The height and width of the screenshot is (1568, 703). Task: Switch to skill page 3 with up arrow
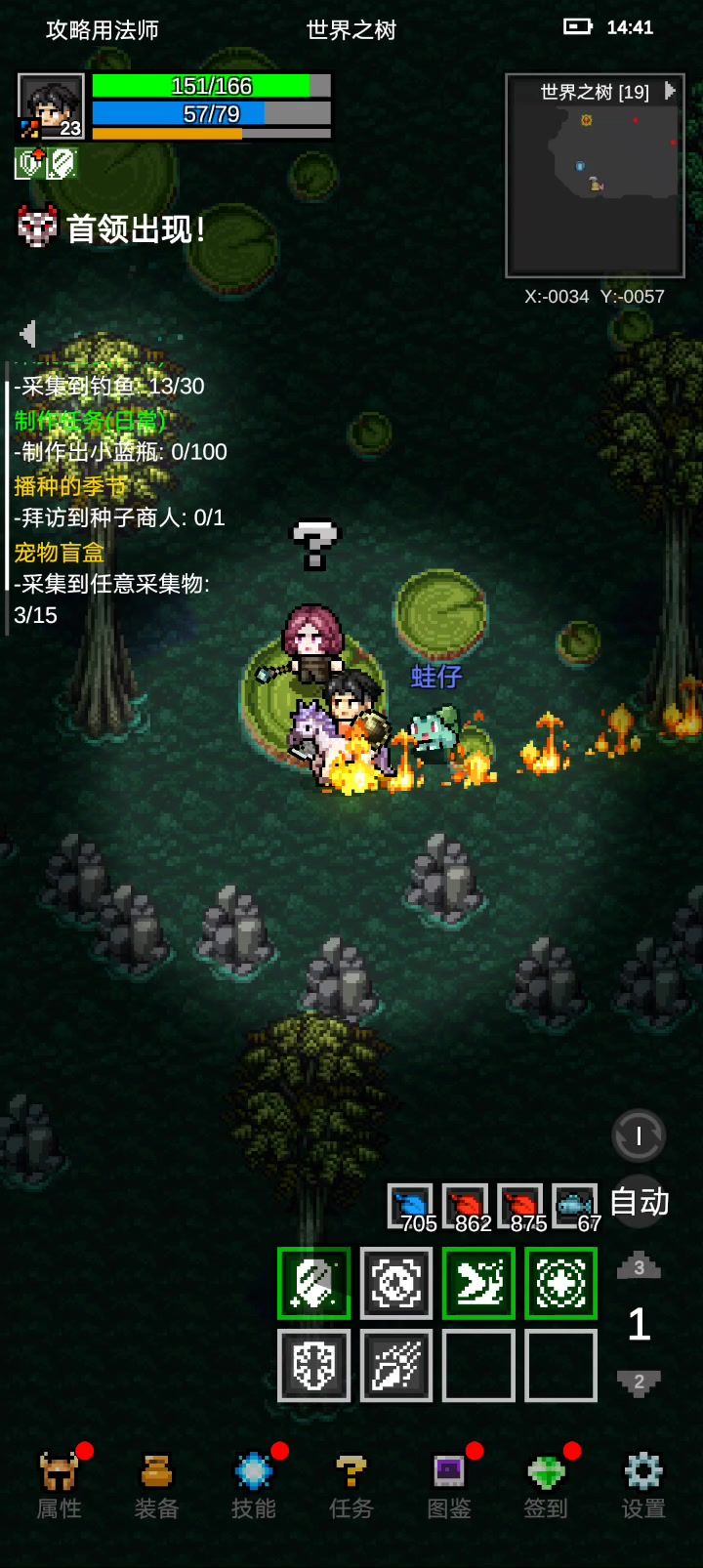(x=639, y=1266)
